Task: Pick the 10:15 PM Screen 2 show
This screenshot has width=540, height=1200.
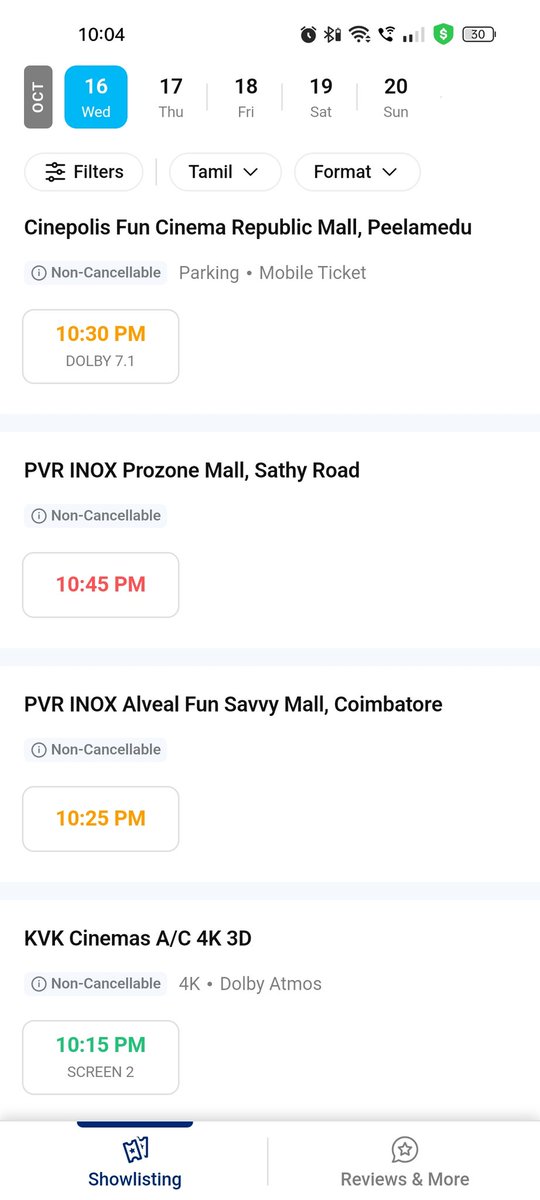Action: (x=101, y=1057)
